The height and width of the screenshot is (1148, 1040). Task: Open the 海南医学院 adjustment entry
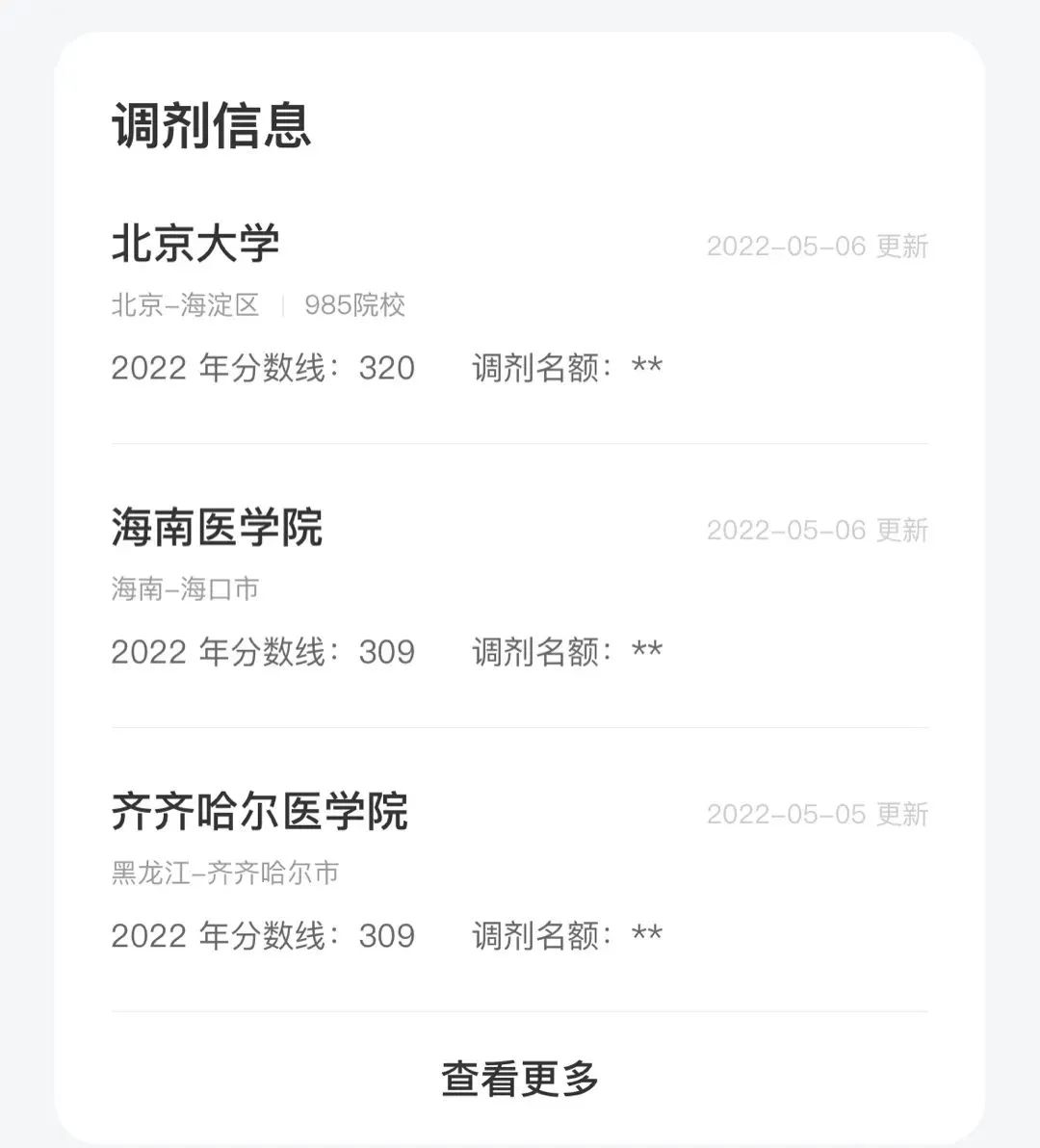click(217, 528)
